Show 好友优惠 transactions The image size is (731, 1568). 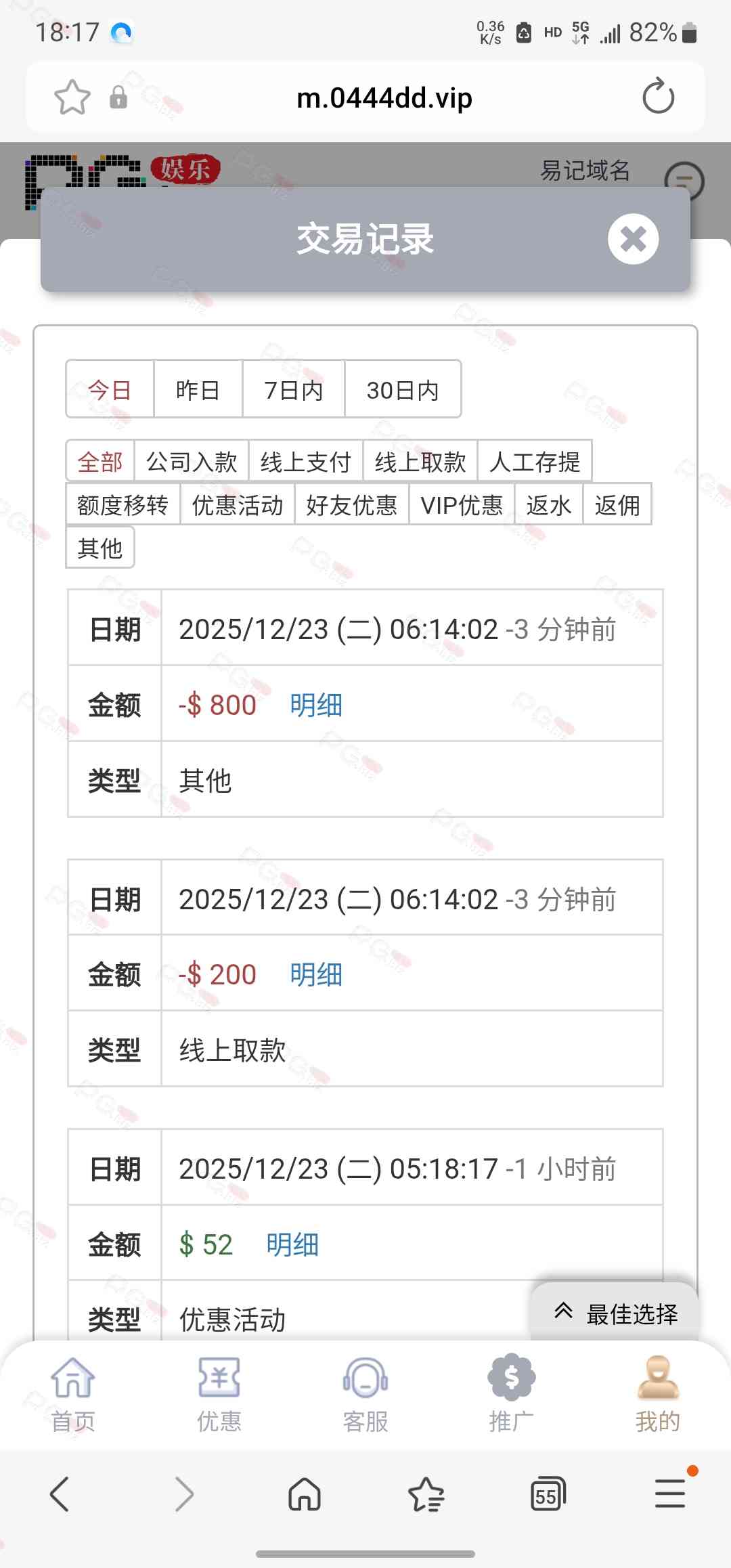tap(351, 504)
